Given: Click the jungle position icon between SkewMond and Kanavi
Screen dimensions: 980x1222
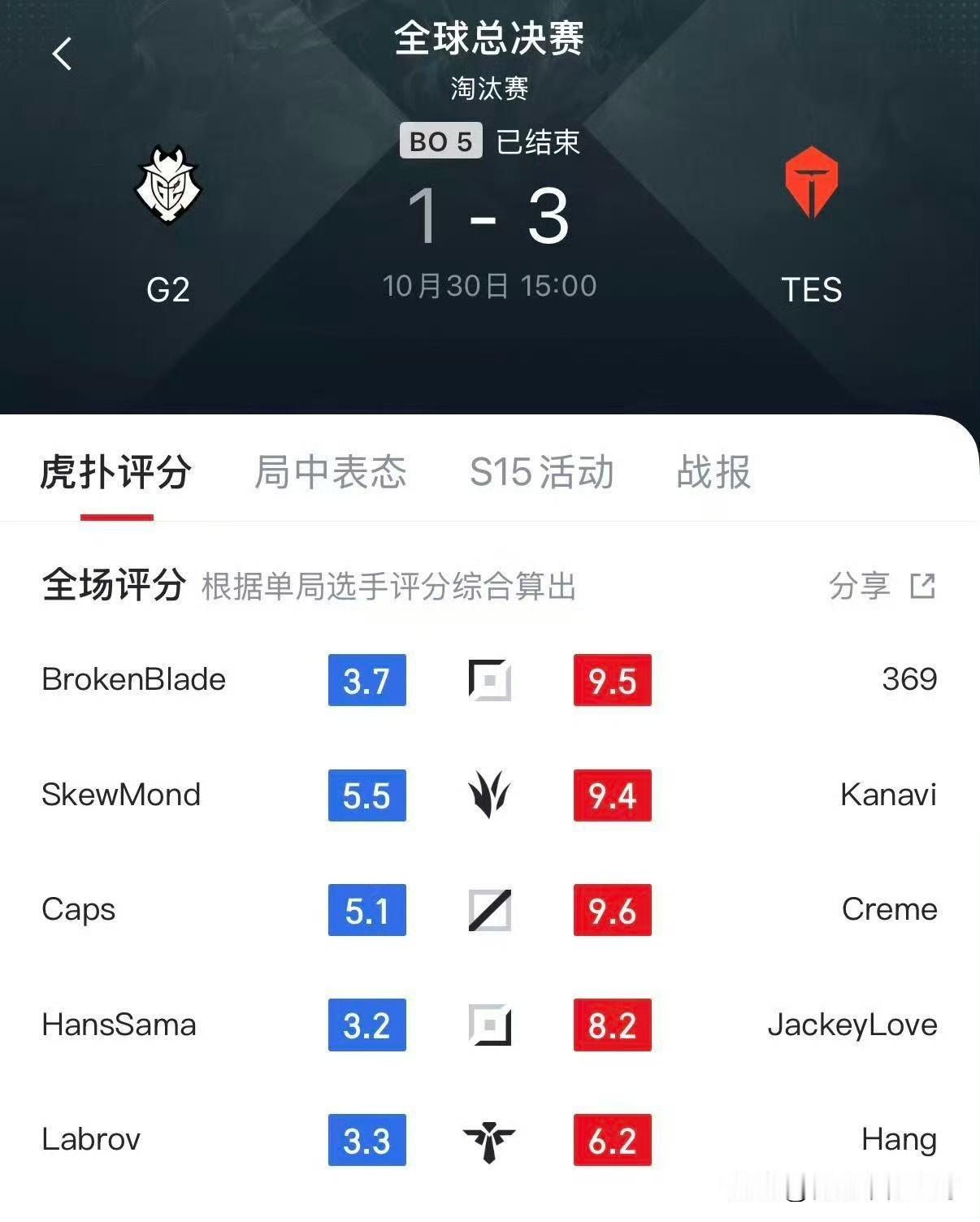Looking at the screenshot, I should click(x=488, y=796).
